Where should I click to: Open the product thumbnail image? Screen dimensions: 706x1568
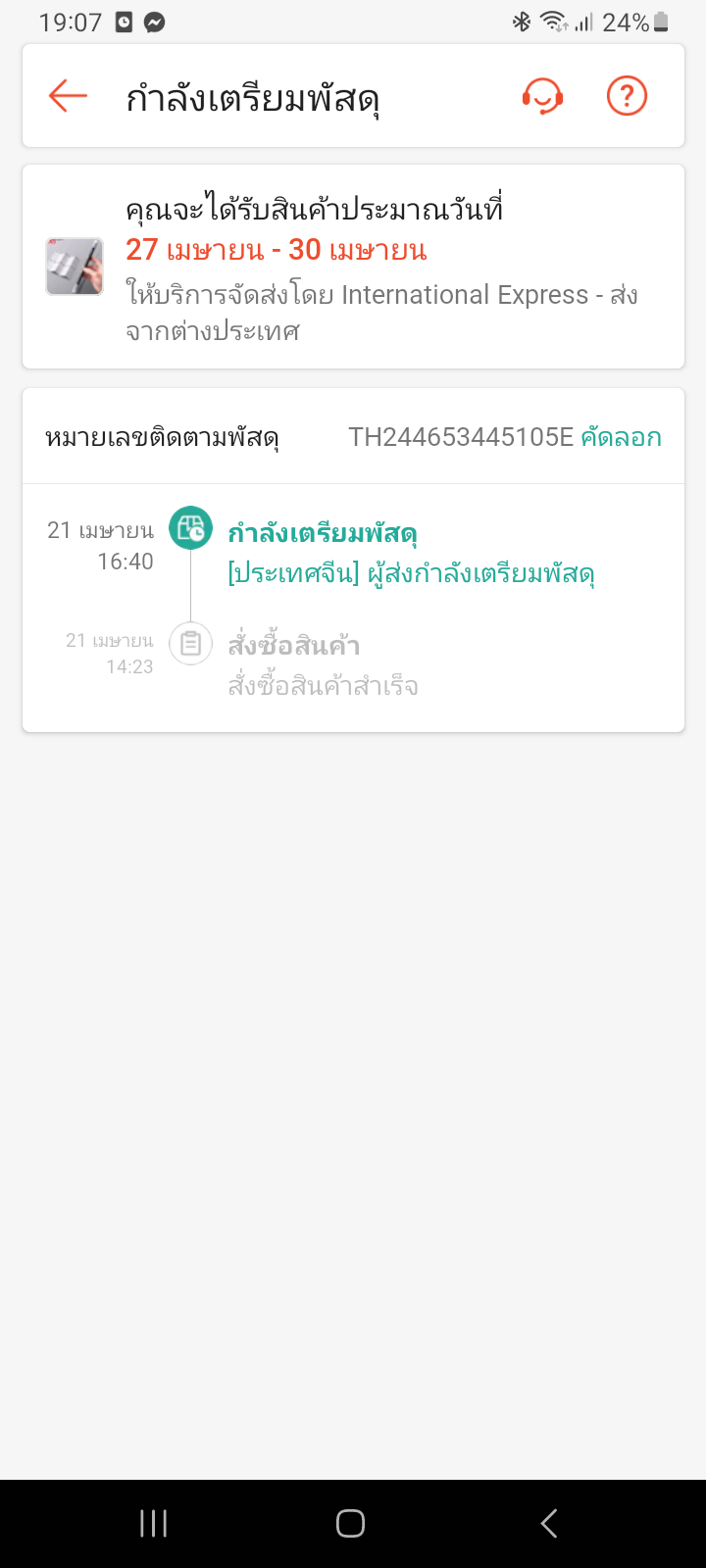(x=75, y=266)
